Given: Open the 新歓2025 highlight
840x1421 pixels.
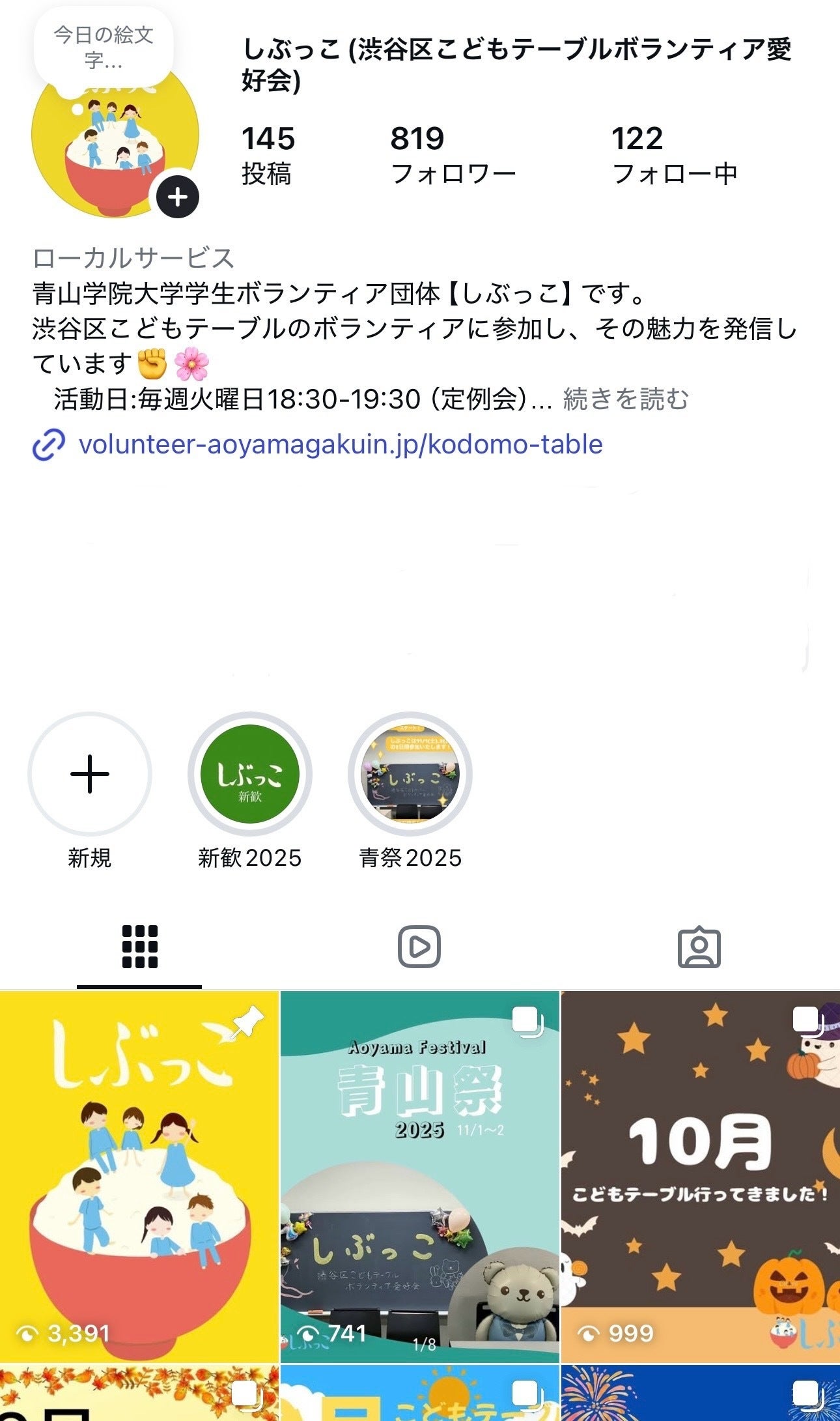Looking at the screenshot, I should click(x=250, y=774).
